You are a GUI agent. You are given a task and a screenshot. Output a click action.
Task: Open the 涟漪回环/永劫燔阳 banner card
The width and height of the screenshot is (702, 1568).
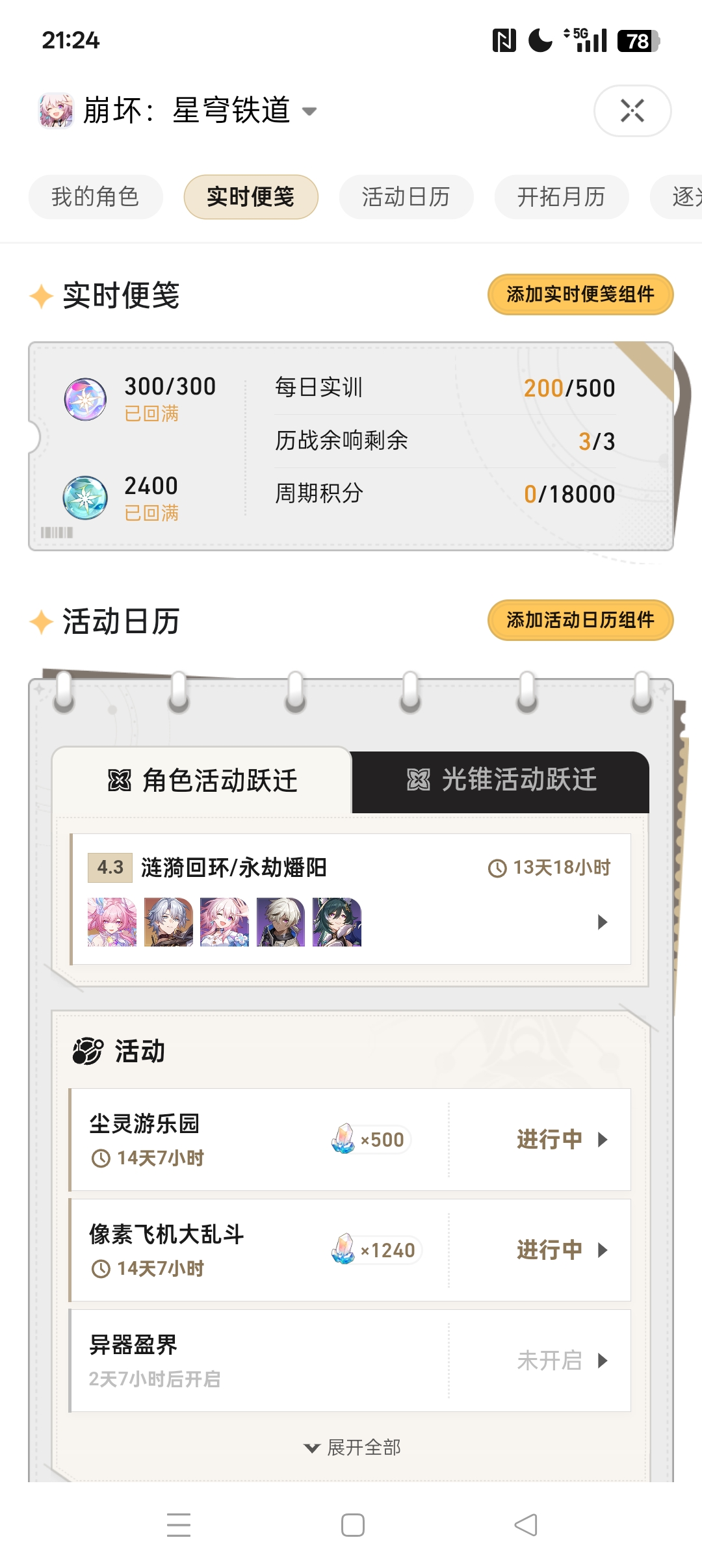click(x=350, y=899)
